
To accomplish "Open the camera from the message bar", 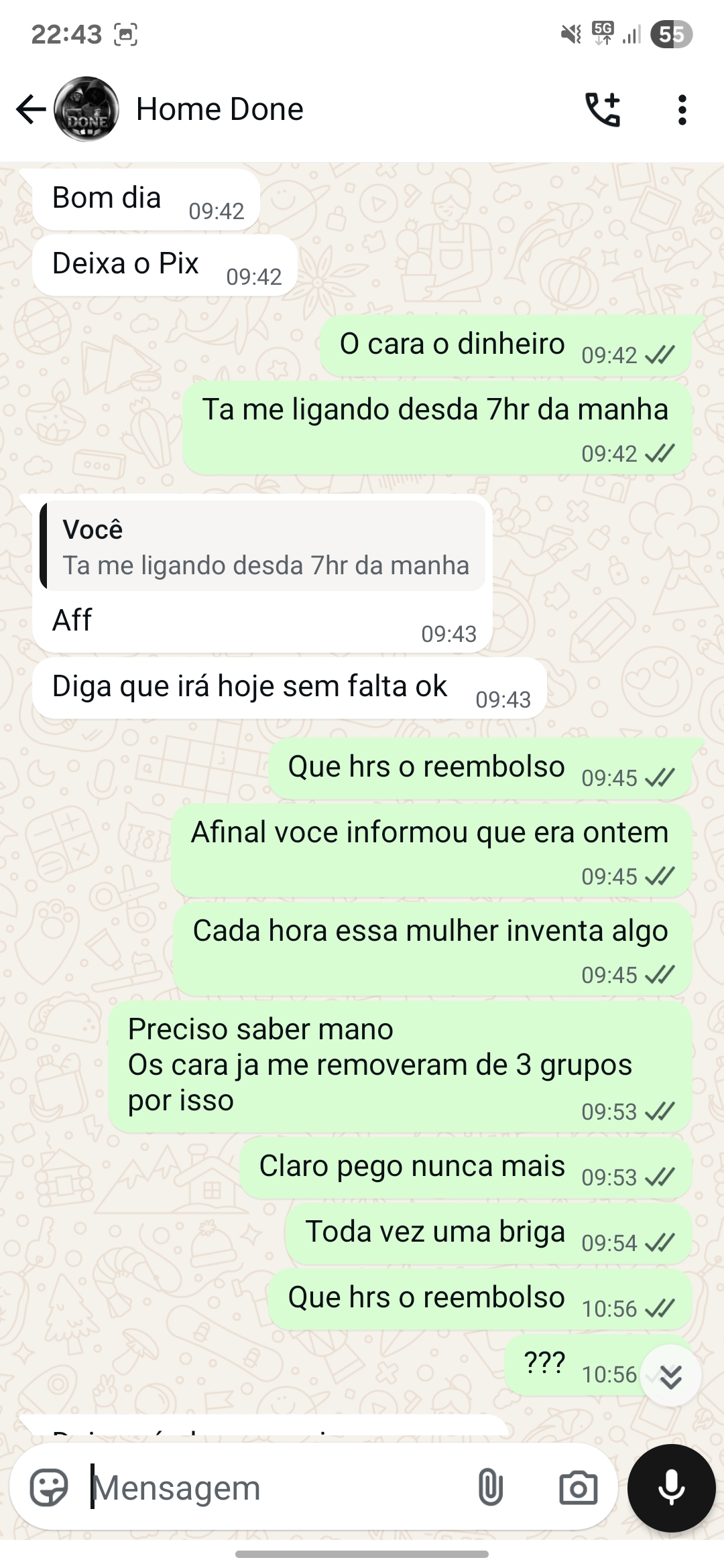I will point(578,1488).
